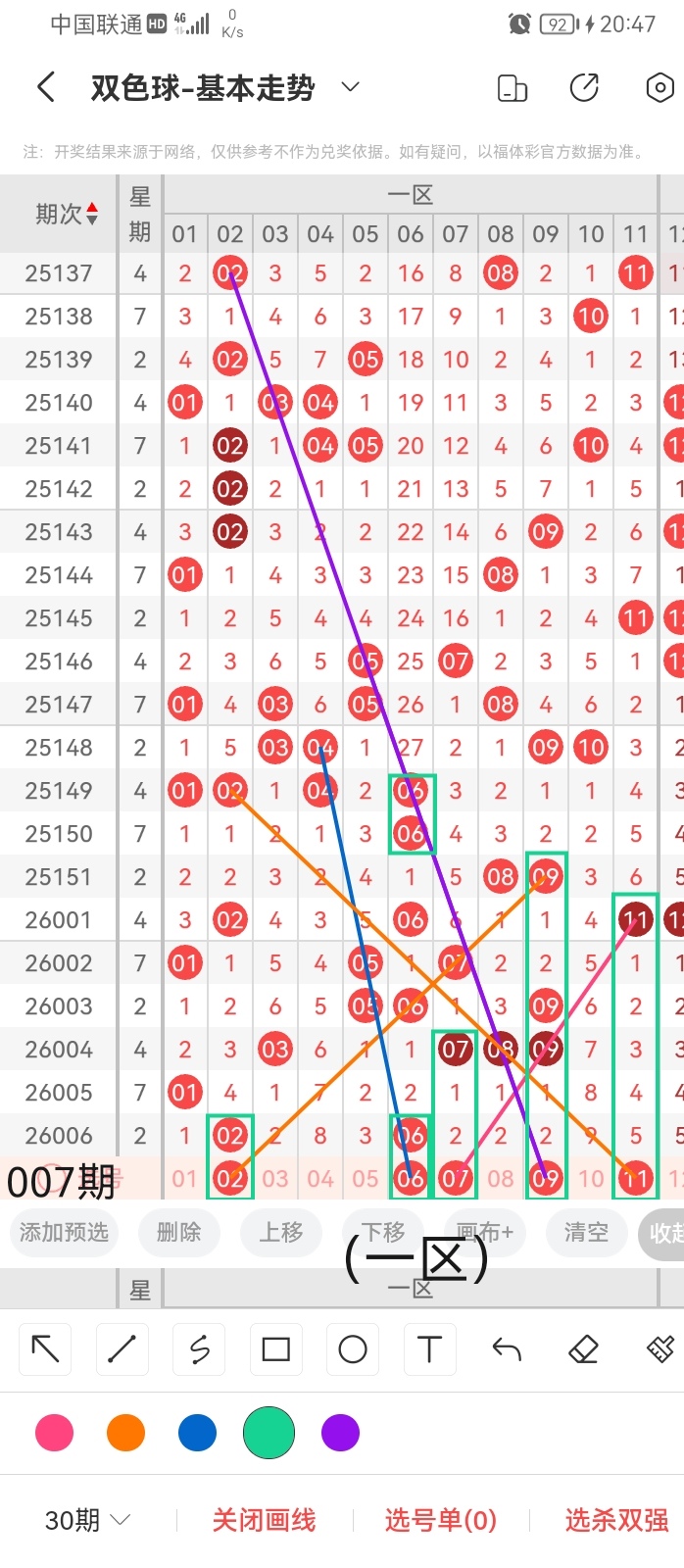Select the arrow drawing tool
Image resolution: width=684 pixels, height=1568 pixels.
point(45,1349)
